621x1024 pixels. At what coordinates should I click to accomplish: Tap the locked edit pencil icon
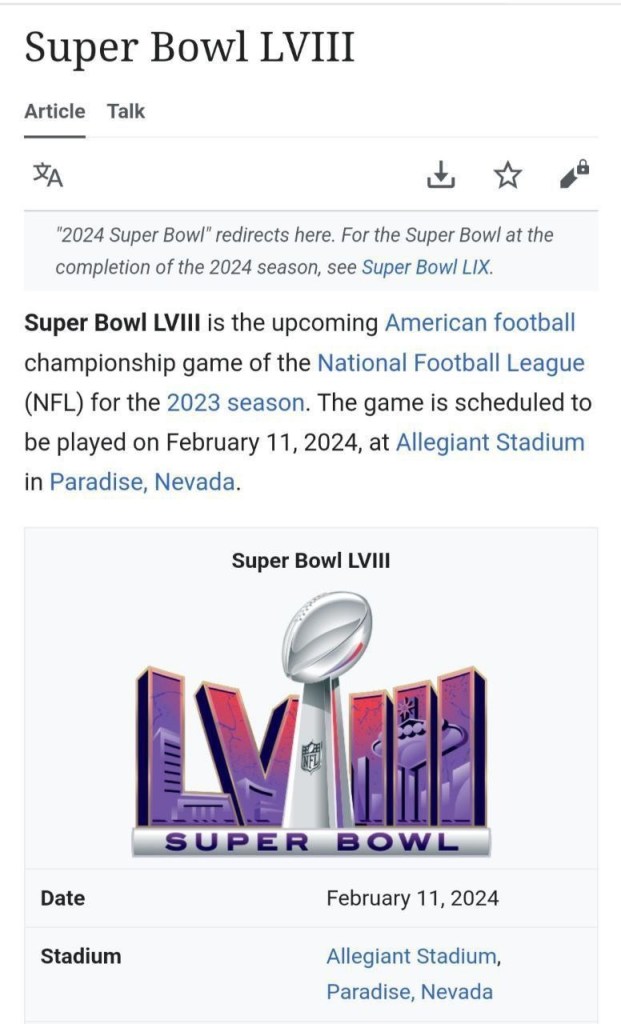[x=575, y=174]
